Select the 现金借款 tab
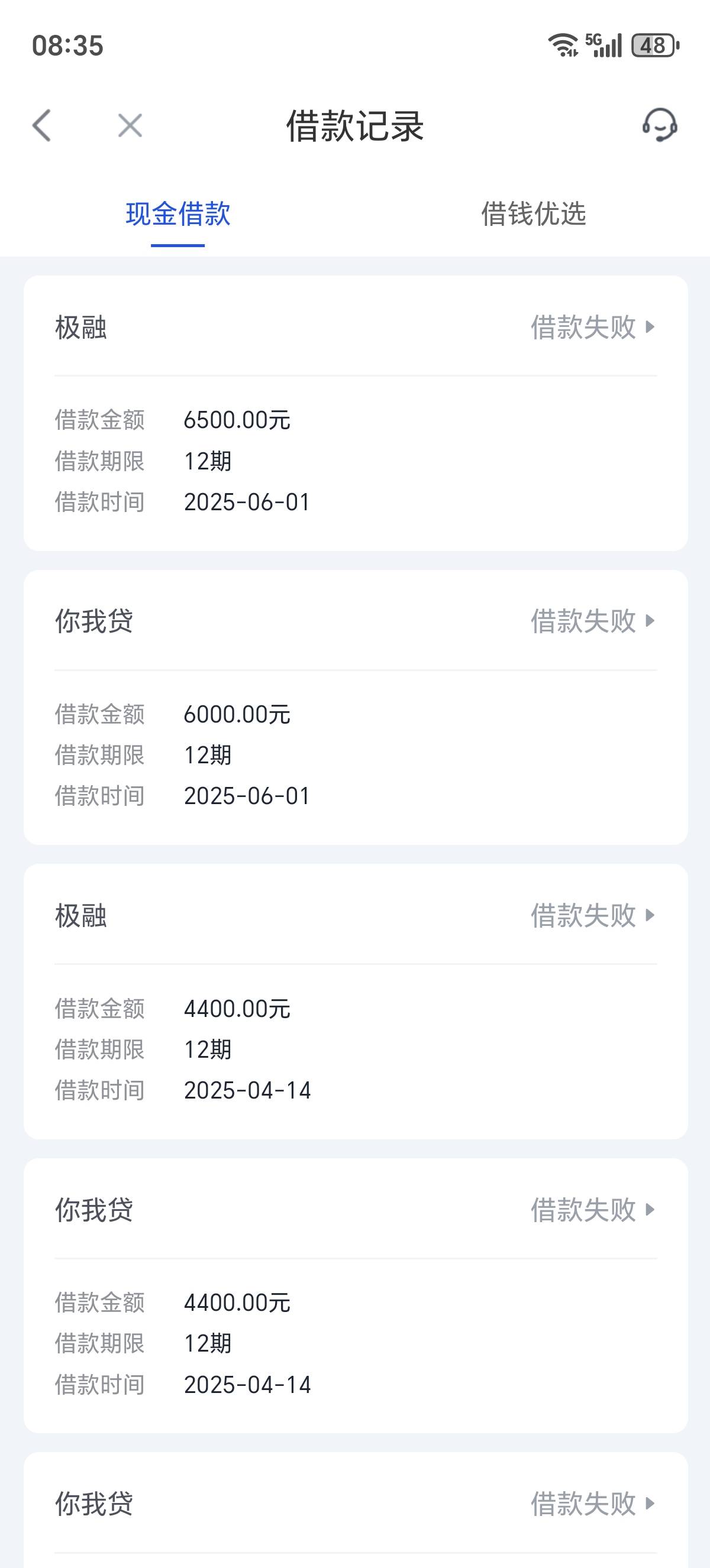 click(178, 214)
